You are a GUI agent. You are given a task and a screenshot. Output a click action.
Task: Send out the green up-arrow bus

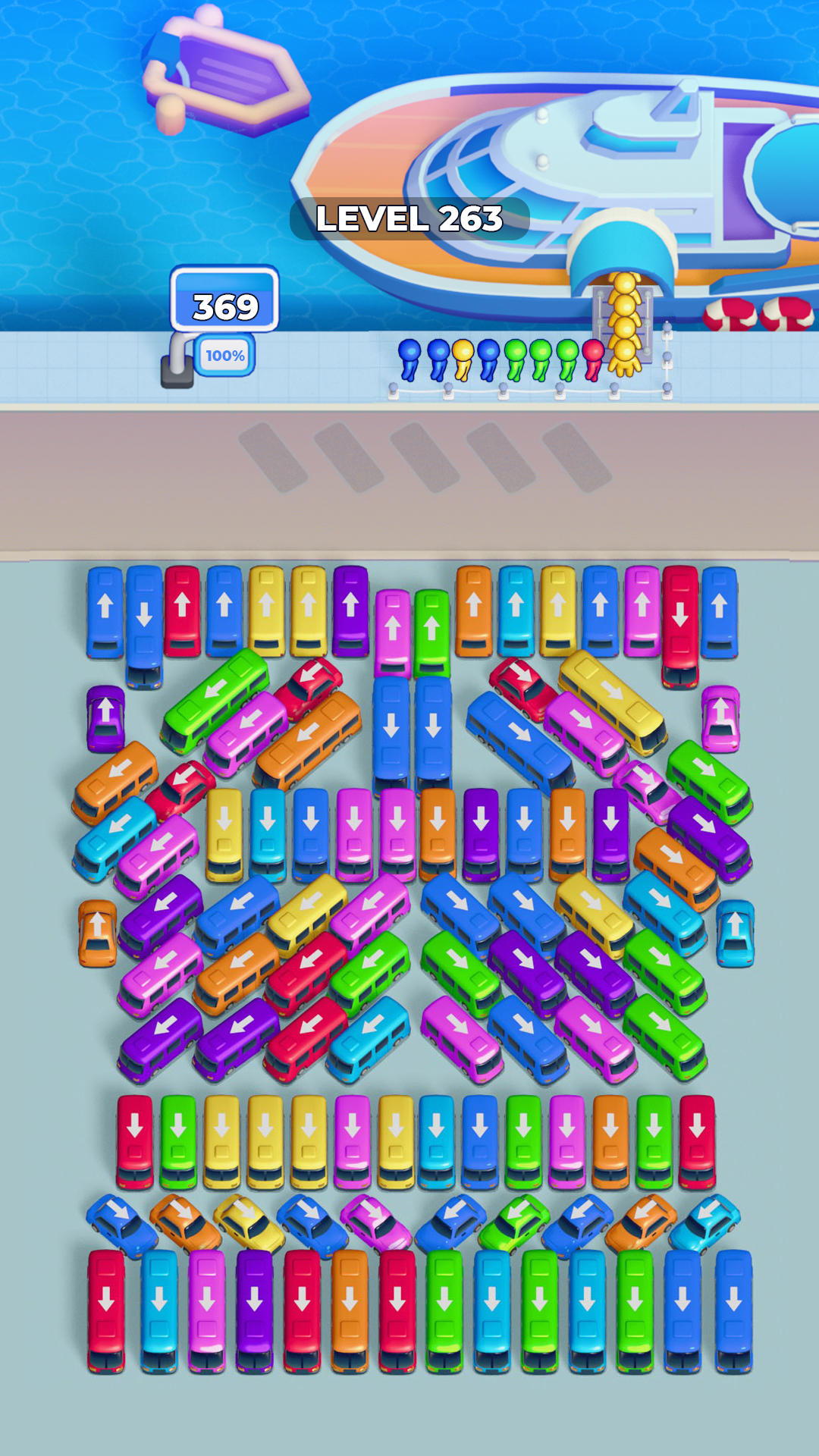[x=431, y=632]
